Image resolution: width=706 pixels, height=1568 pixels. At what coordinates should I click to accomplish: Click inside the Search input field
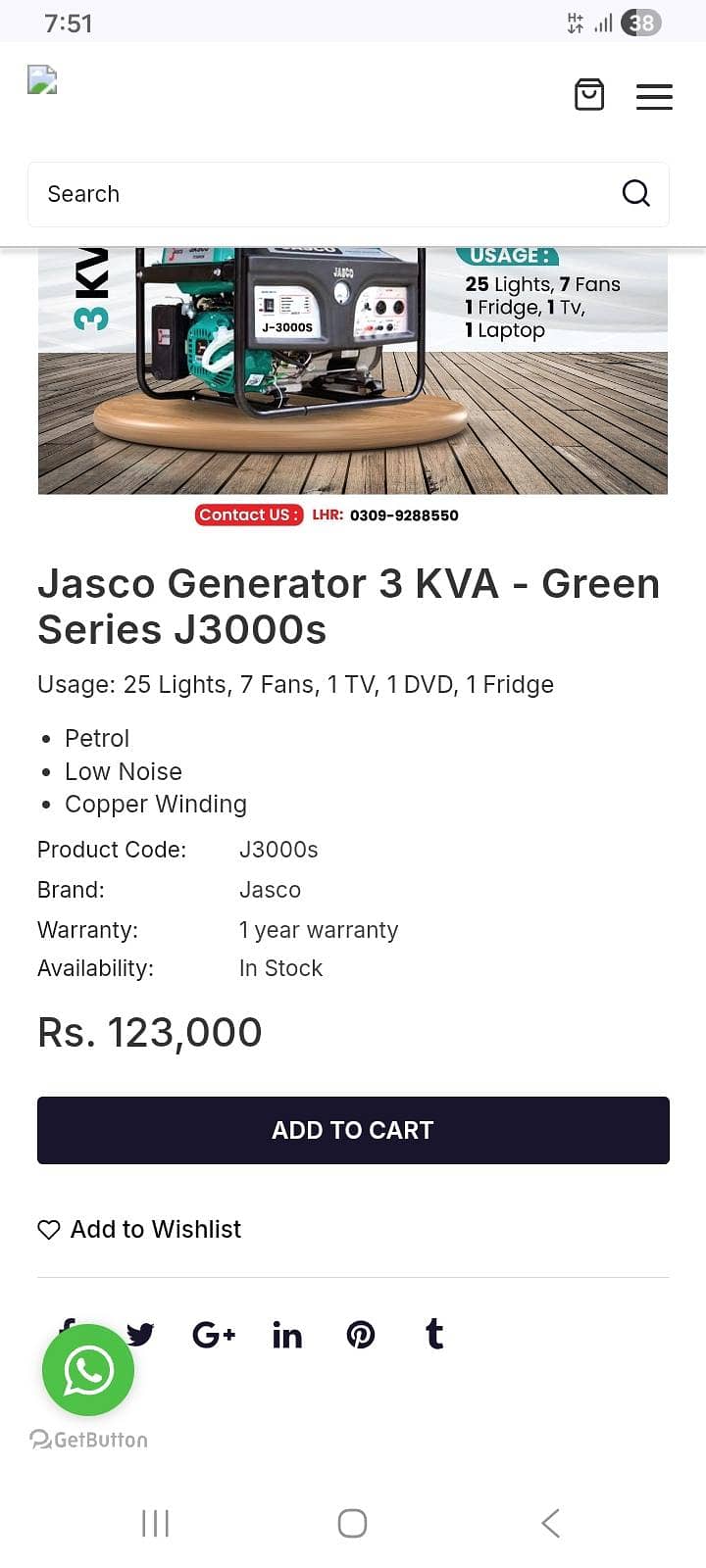(294, 194)
